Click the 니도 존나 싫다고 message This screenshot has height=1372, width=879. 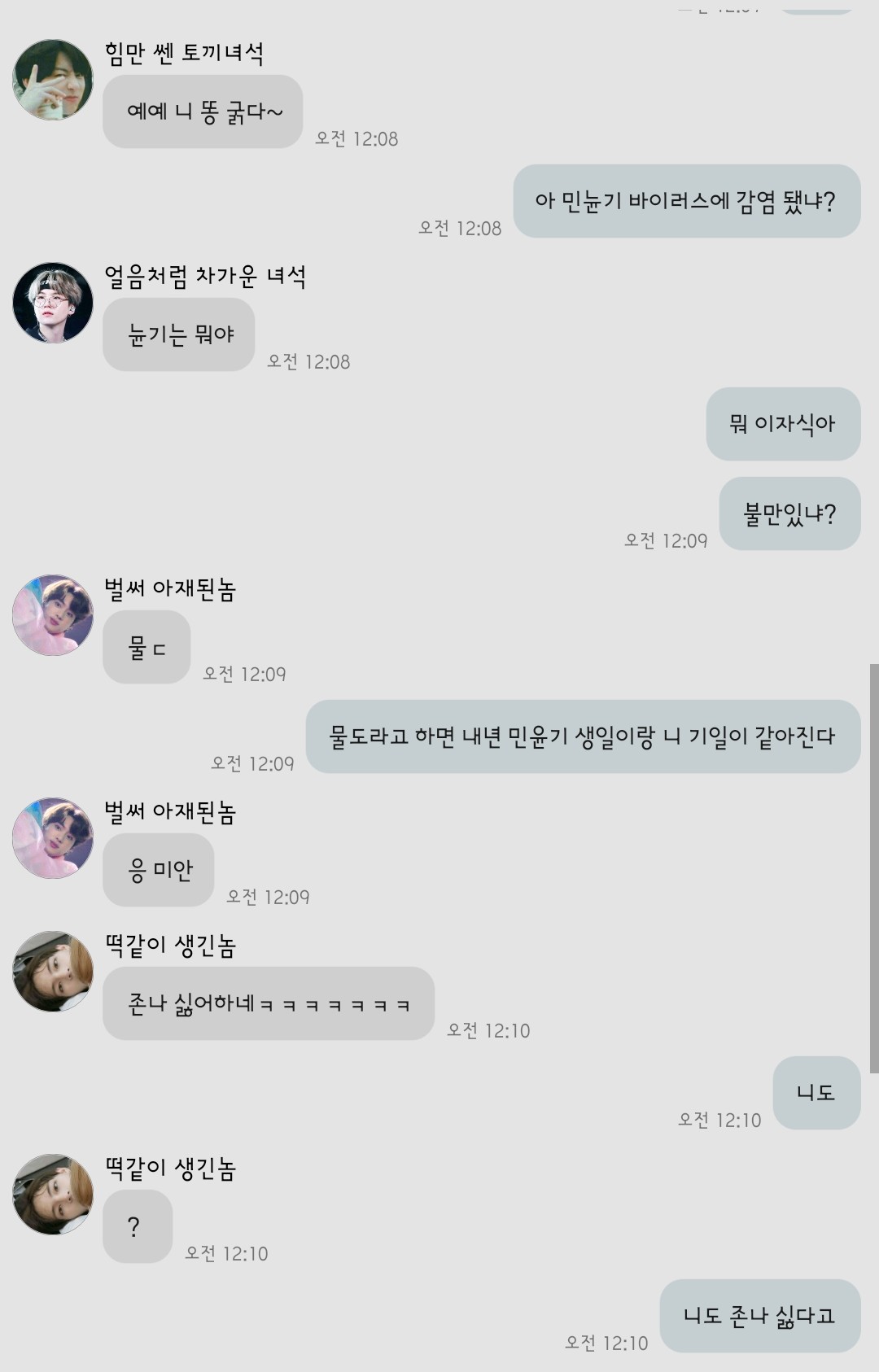tap(757, 1317)
